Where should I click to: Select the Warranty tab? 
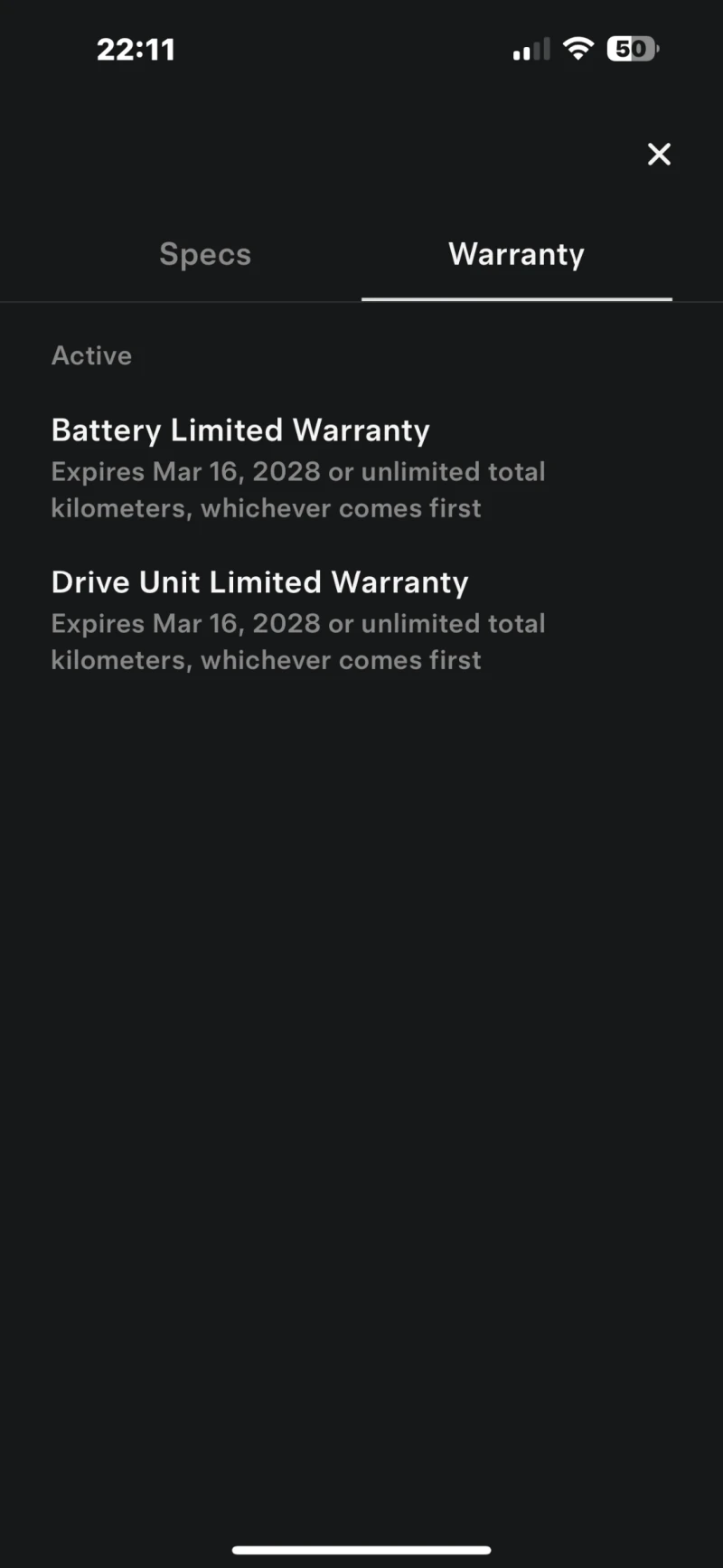[515, 254]
